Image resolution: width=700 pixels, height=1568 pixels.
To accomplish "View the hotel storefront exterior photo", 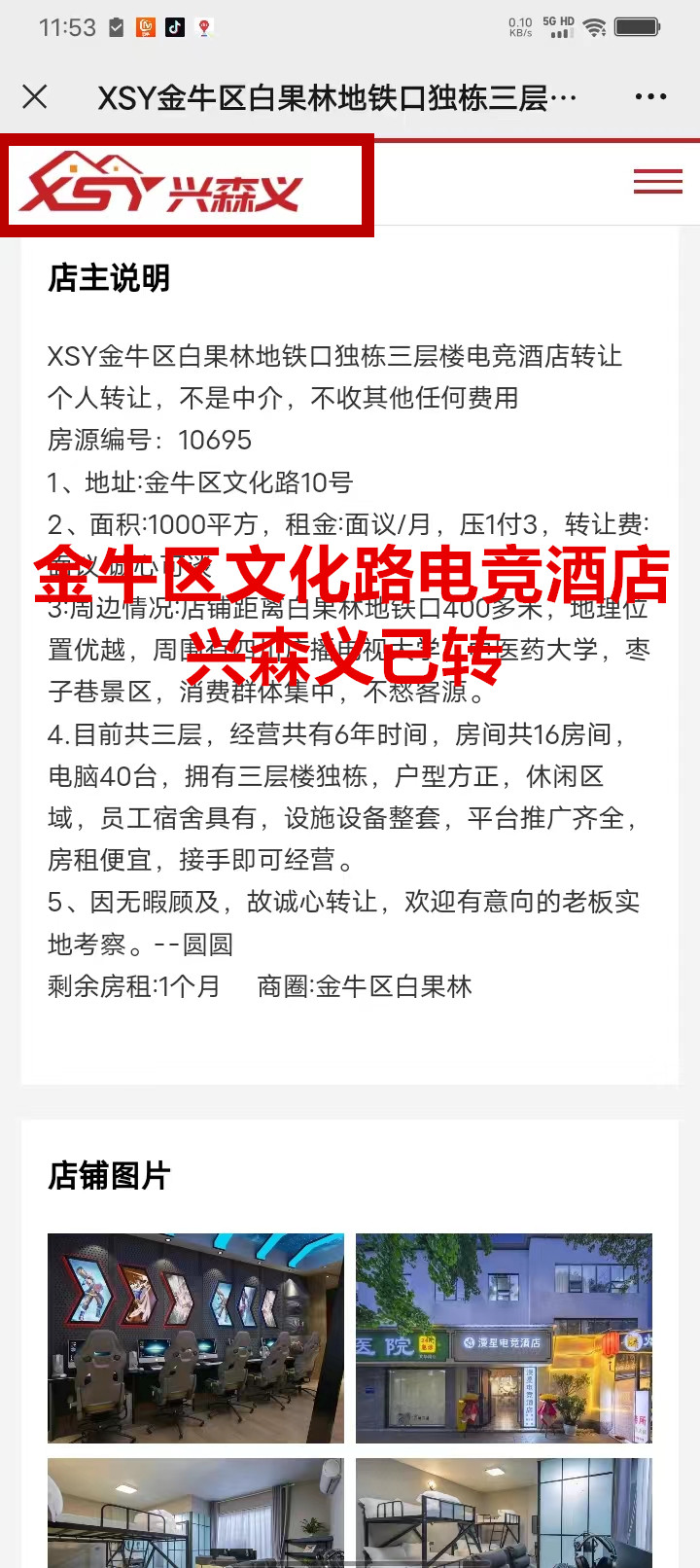I will coord(504,1337).
